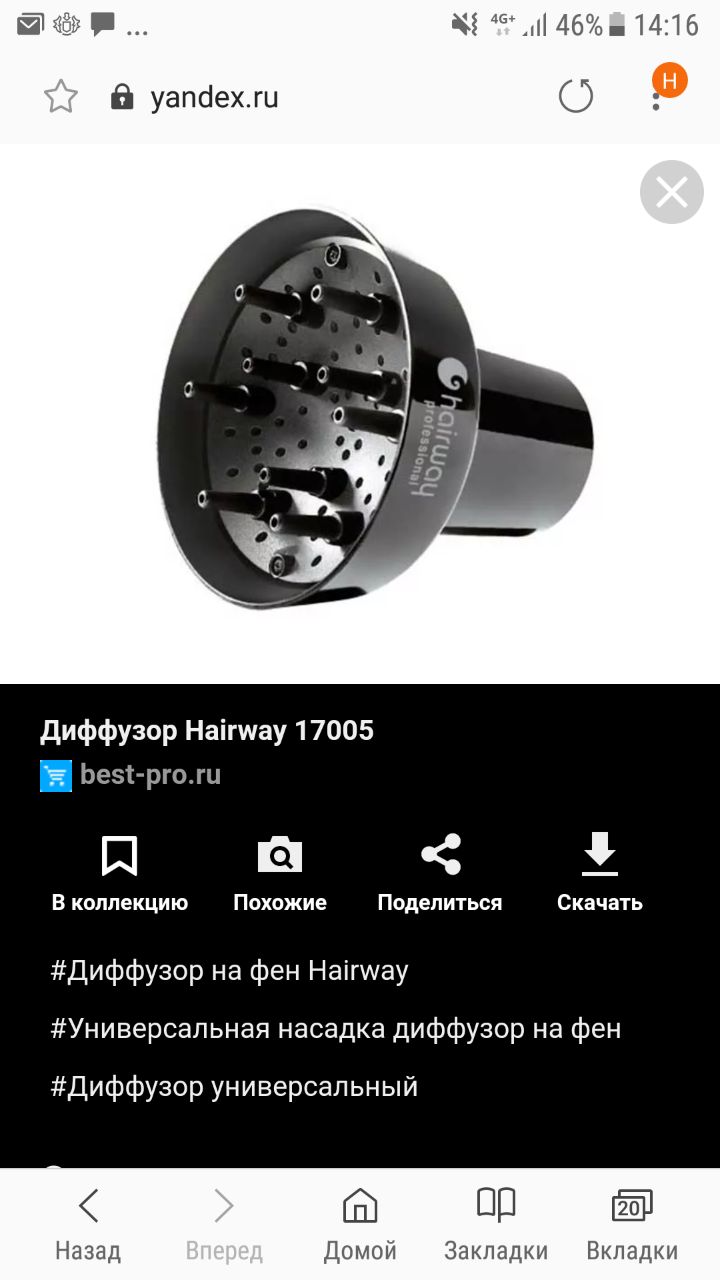
Task: Bookmark this page with the star icon
Action: [61, 97]
